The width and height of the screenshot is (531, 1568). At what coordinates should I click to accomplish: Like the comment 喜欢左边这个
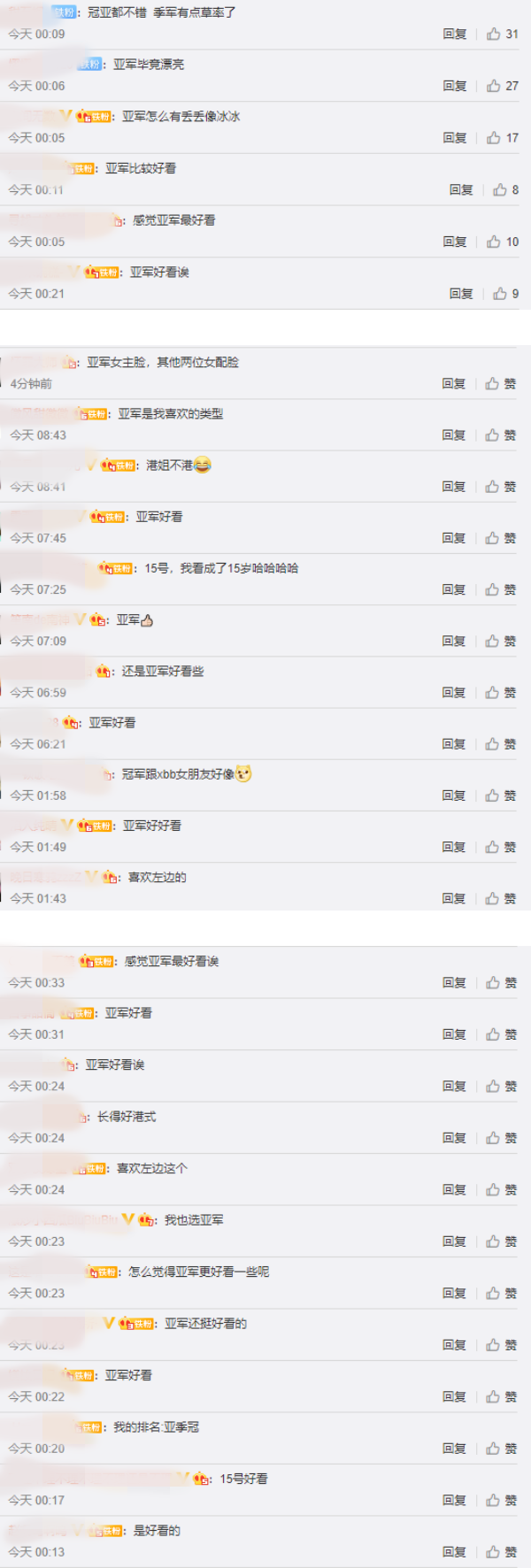tap(500, 1190)
